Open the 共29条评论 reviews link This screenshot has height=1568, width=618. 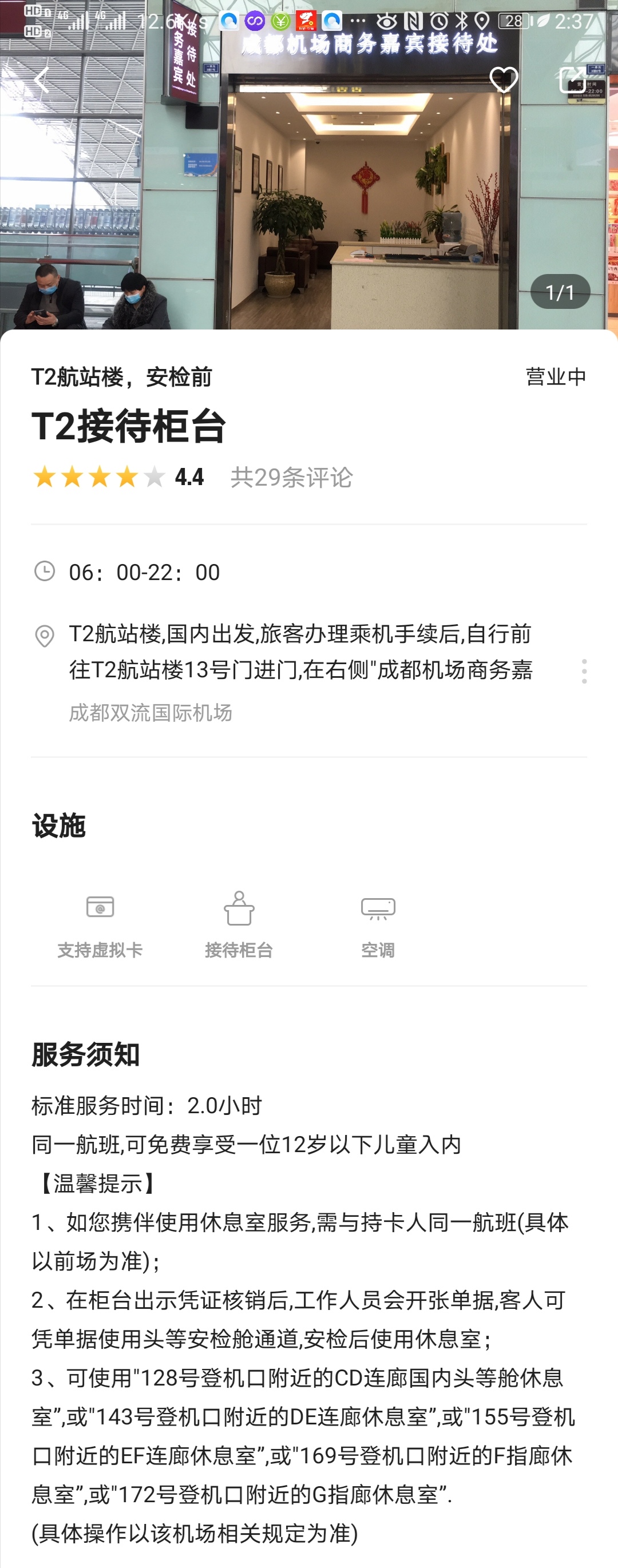click(x=291, y=478)
